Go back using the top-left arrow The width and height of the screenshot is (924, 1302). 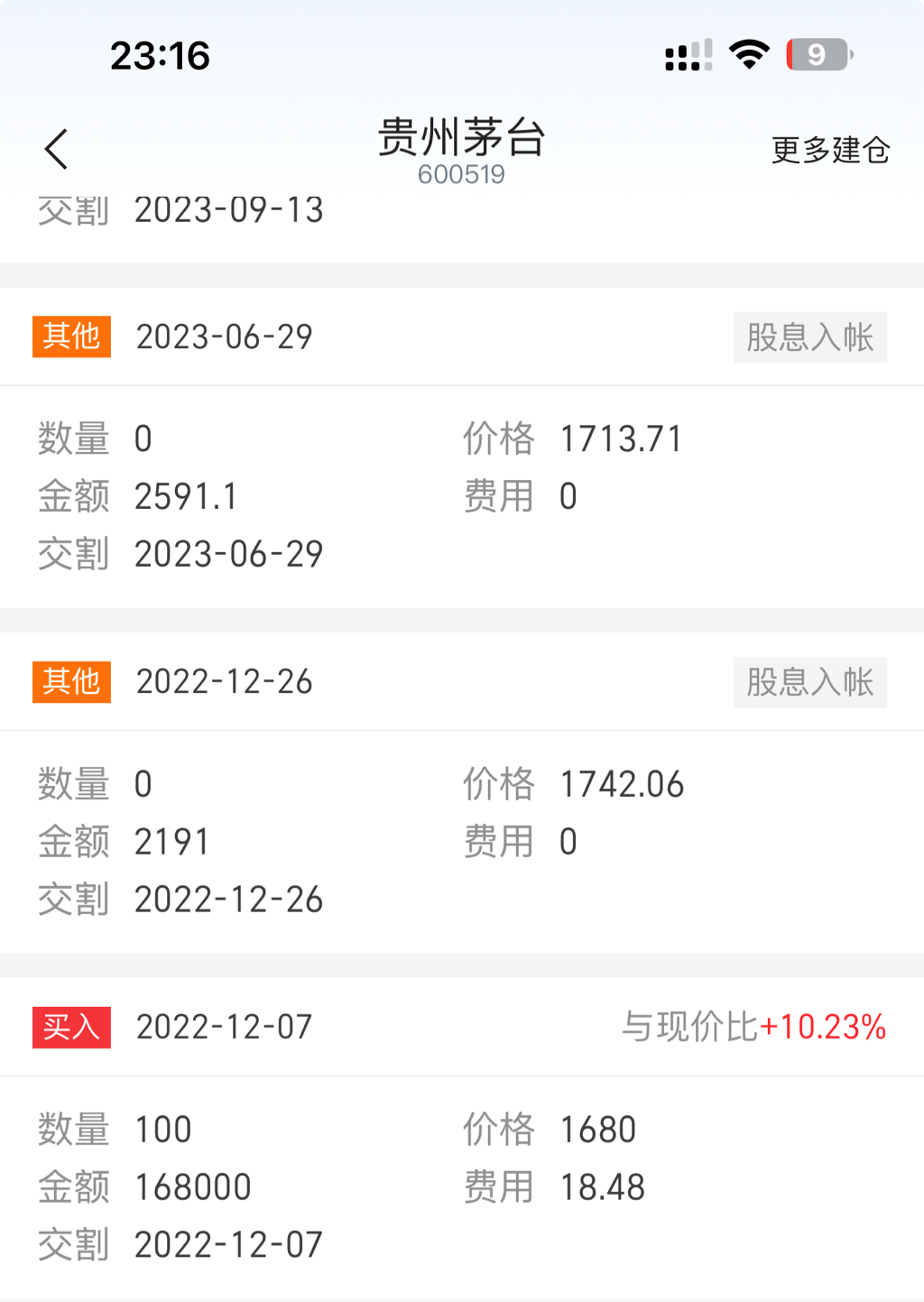tap(56, 149)
